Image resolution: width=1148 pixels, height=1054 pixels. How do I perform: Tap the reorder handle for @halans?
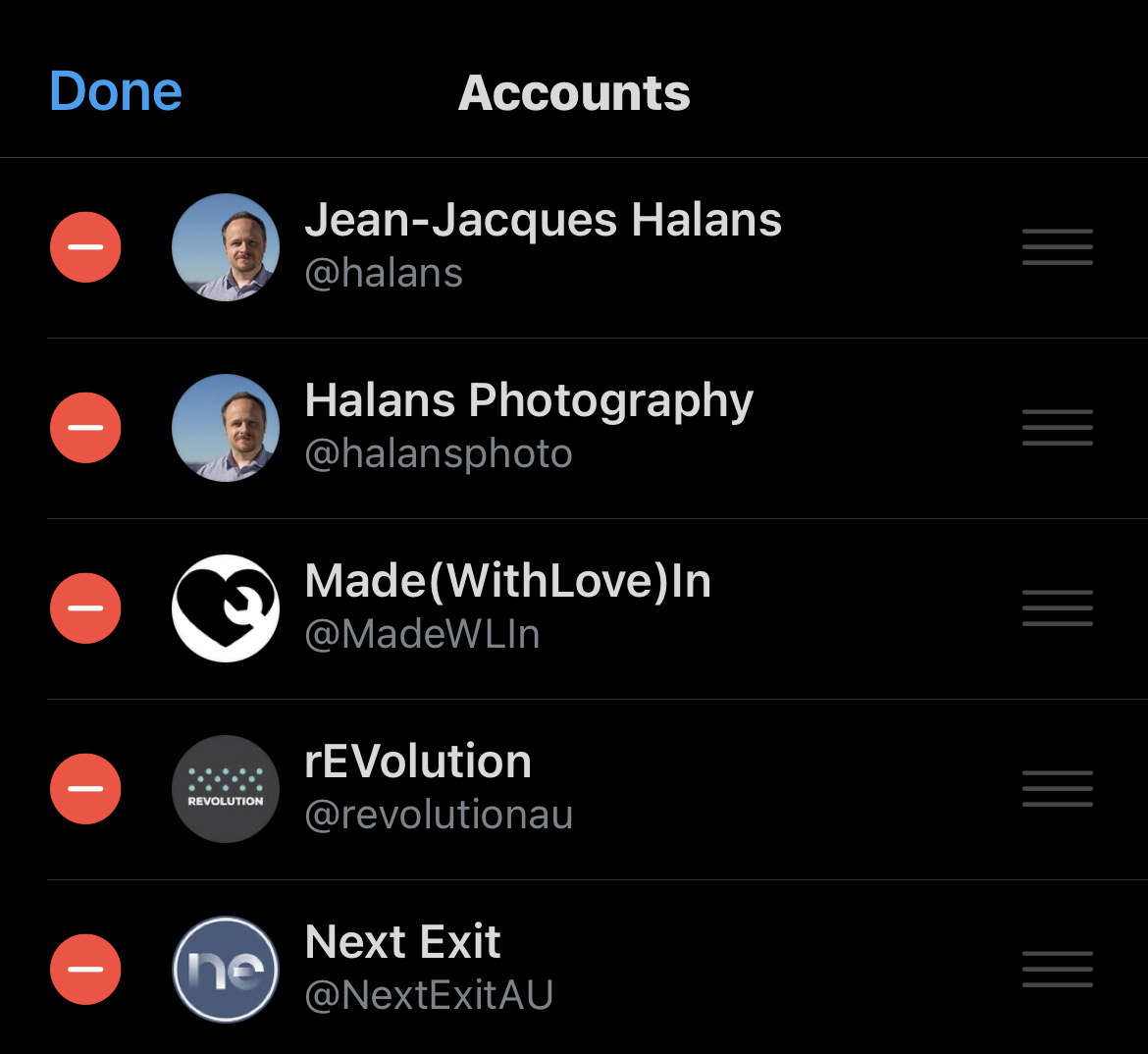(1057, 247)
